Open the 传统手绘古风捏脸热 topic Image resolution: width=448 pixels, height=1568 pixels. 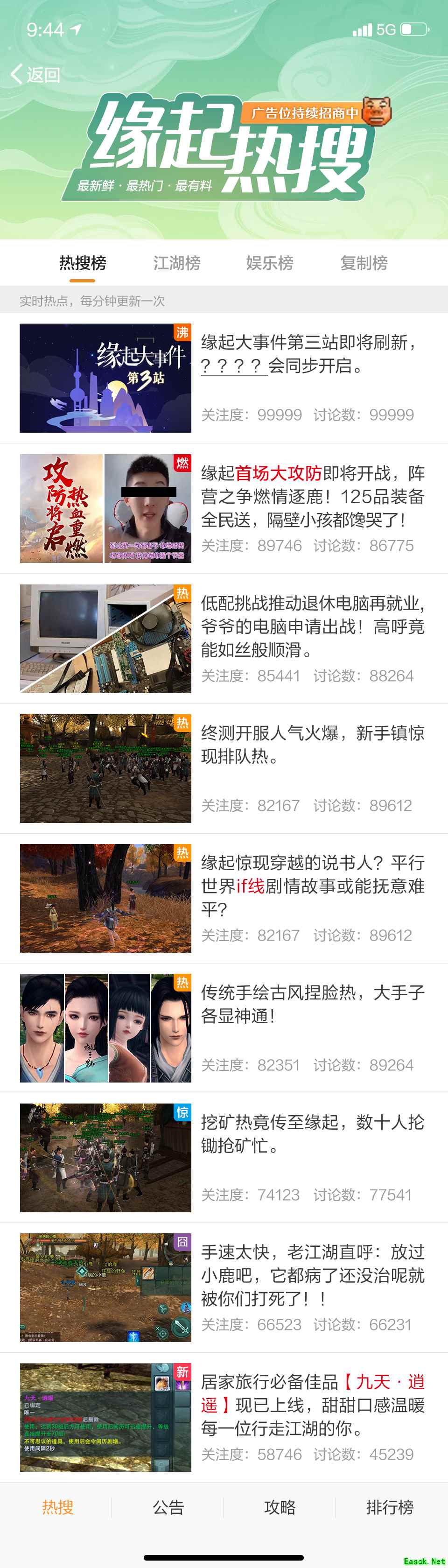[312, 1004]
